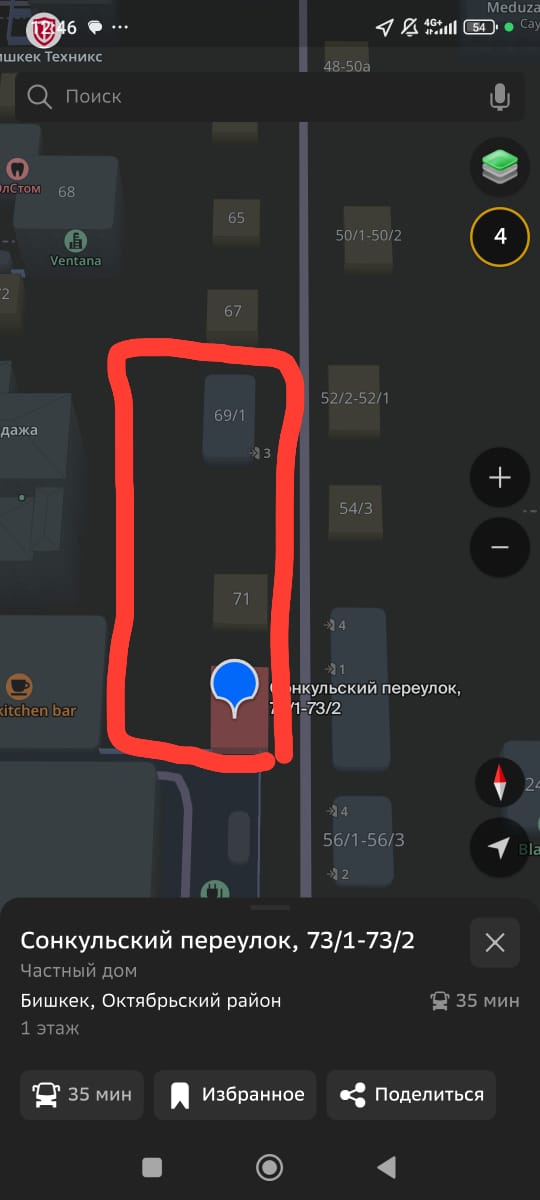The image size is (540, 1200).
Task: Add the address to Избранное
Action: 236,1094
